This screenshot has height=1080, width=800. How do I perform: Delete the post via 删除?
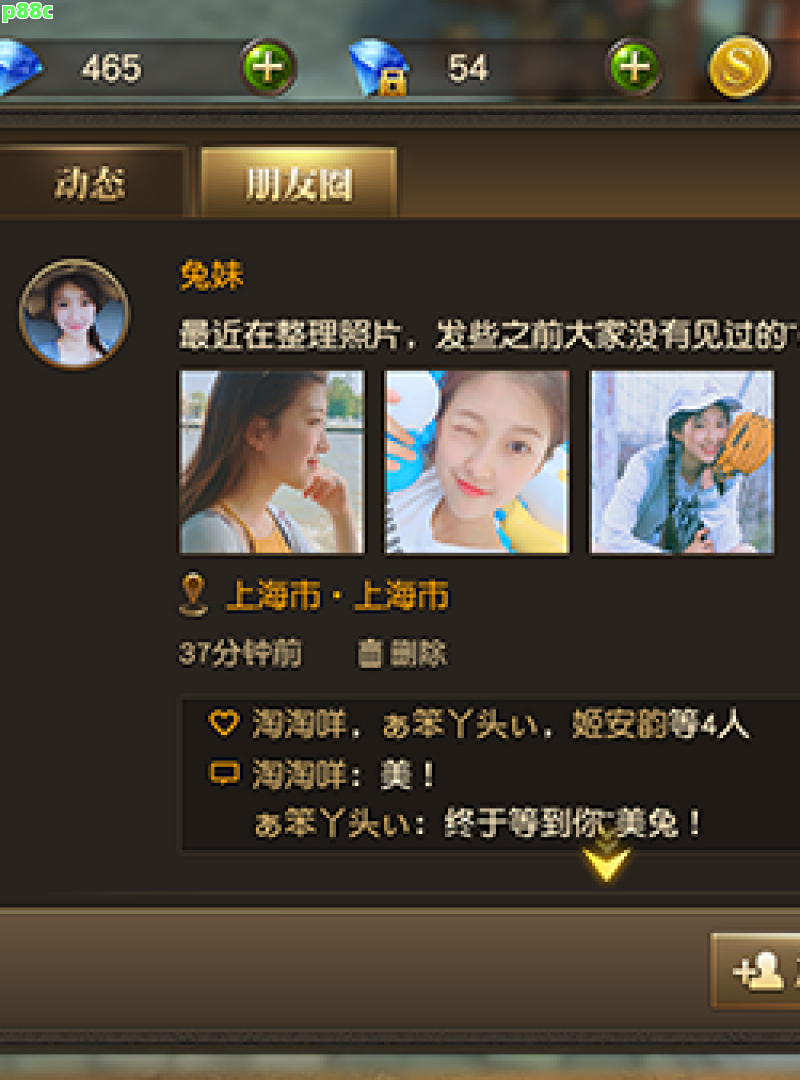pos(403,654)
